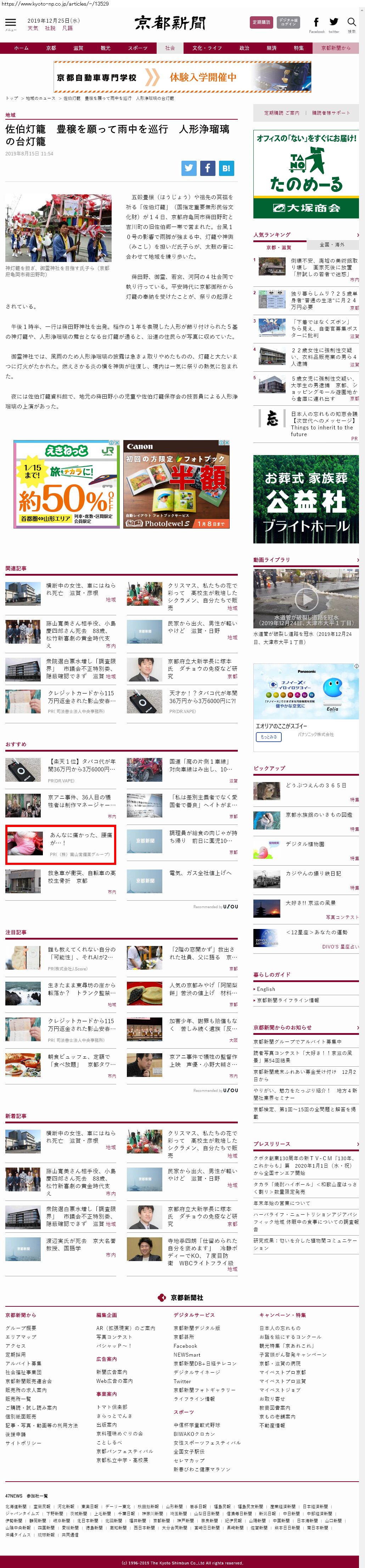Bookmark article with Hatena B! button
This screenshot has height=1568, width=365.
[226, 169]
